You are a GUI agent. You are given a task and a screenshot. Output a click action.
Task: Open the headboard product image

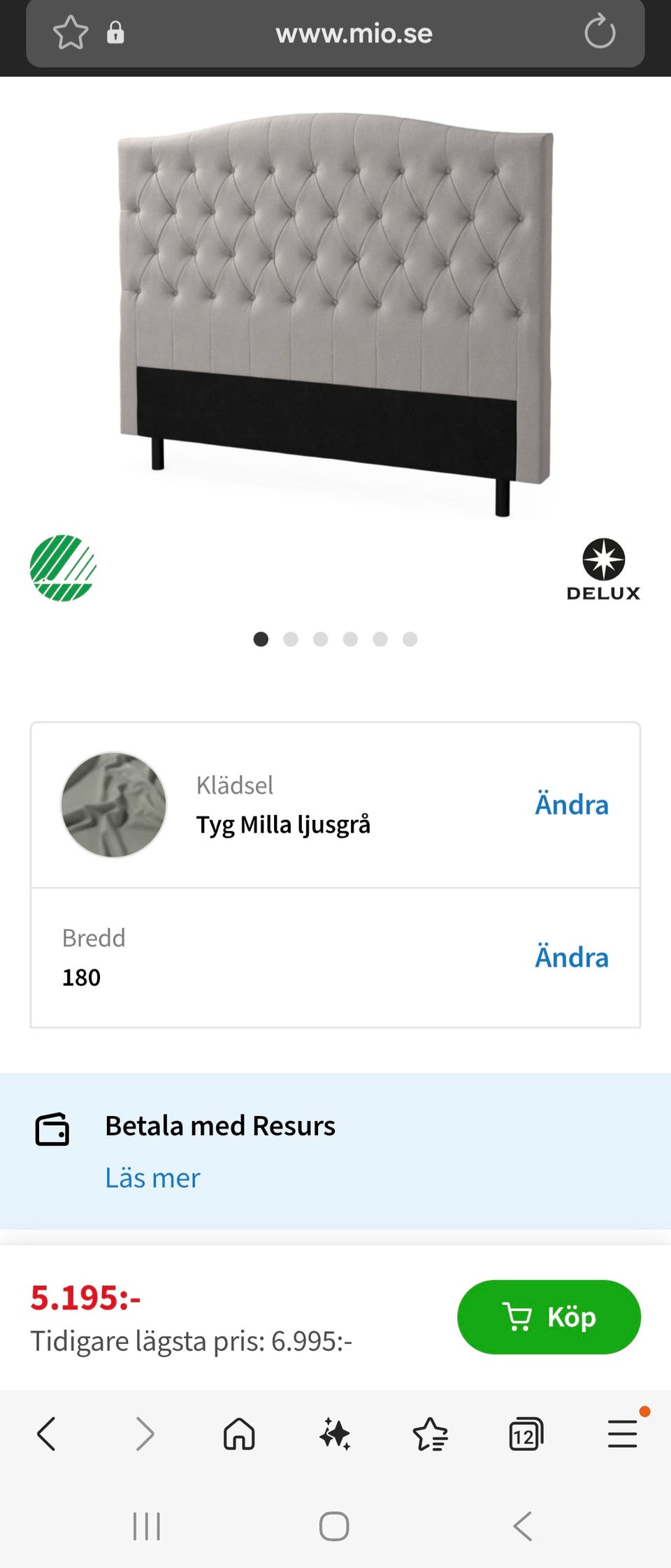[335, 314]
